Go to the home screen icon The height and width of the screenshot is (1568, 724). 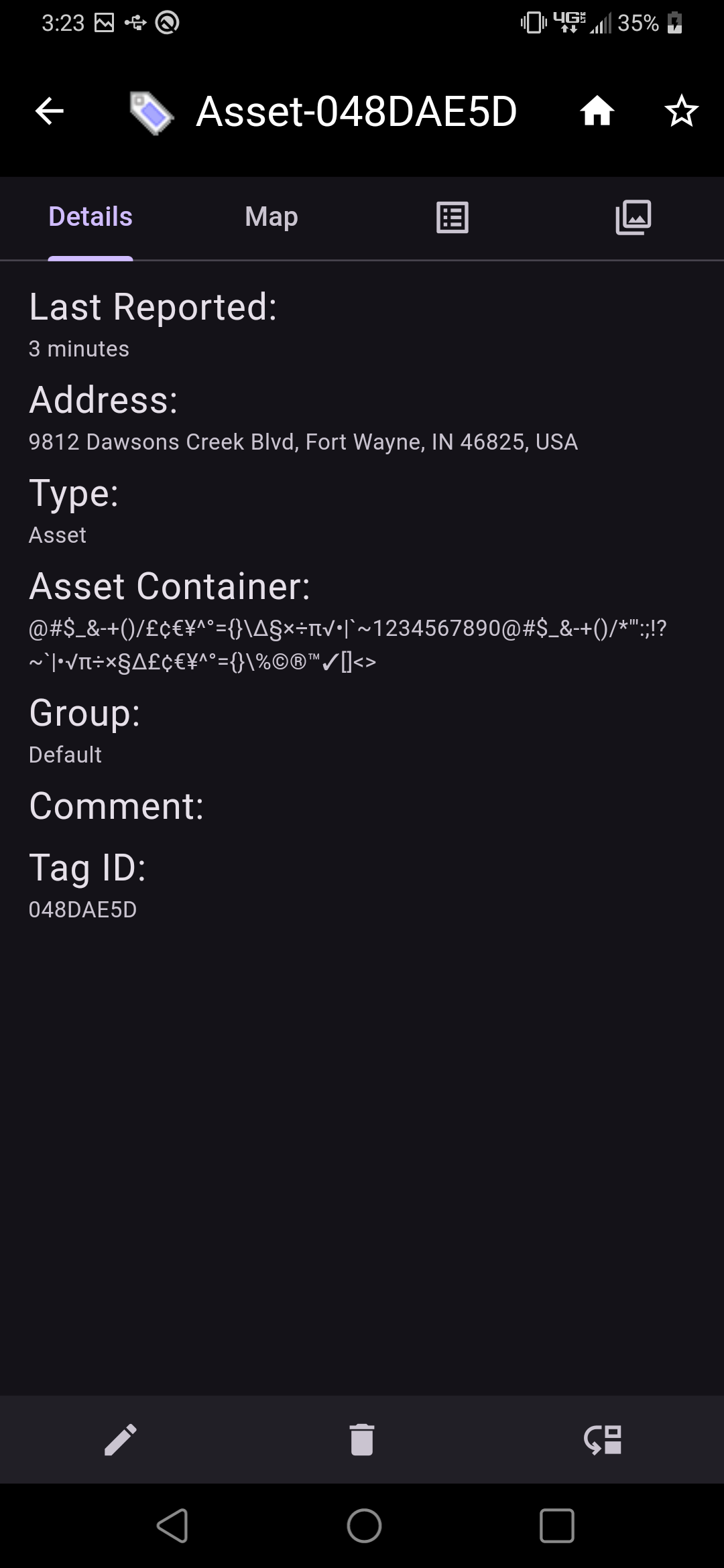pos(597,111)
